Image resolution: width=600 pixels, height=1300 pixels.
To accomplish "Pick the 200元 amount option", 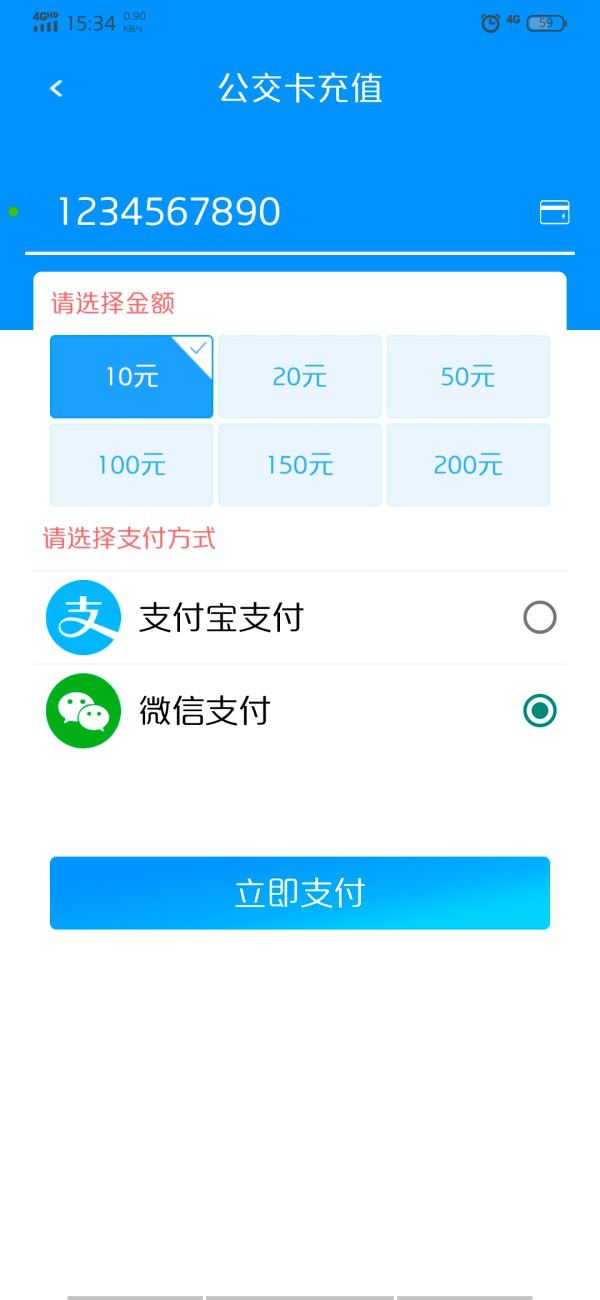I will 468,465.
